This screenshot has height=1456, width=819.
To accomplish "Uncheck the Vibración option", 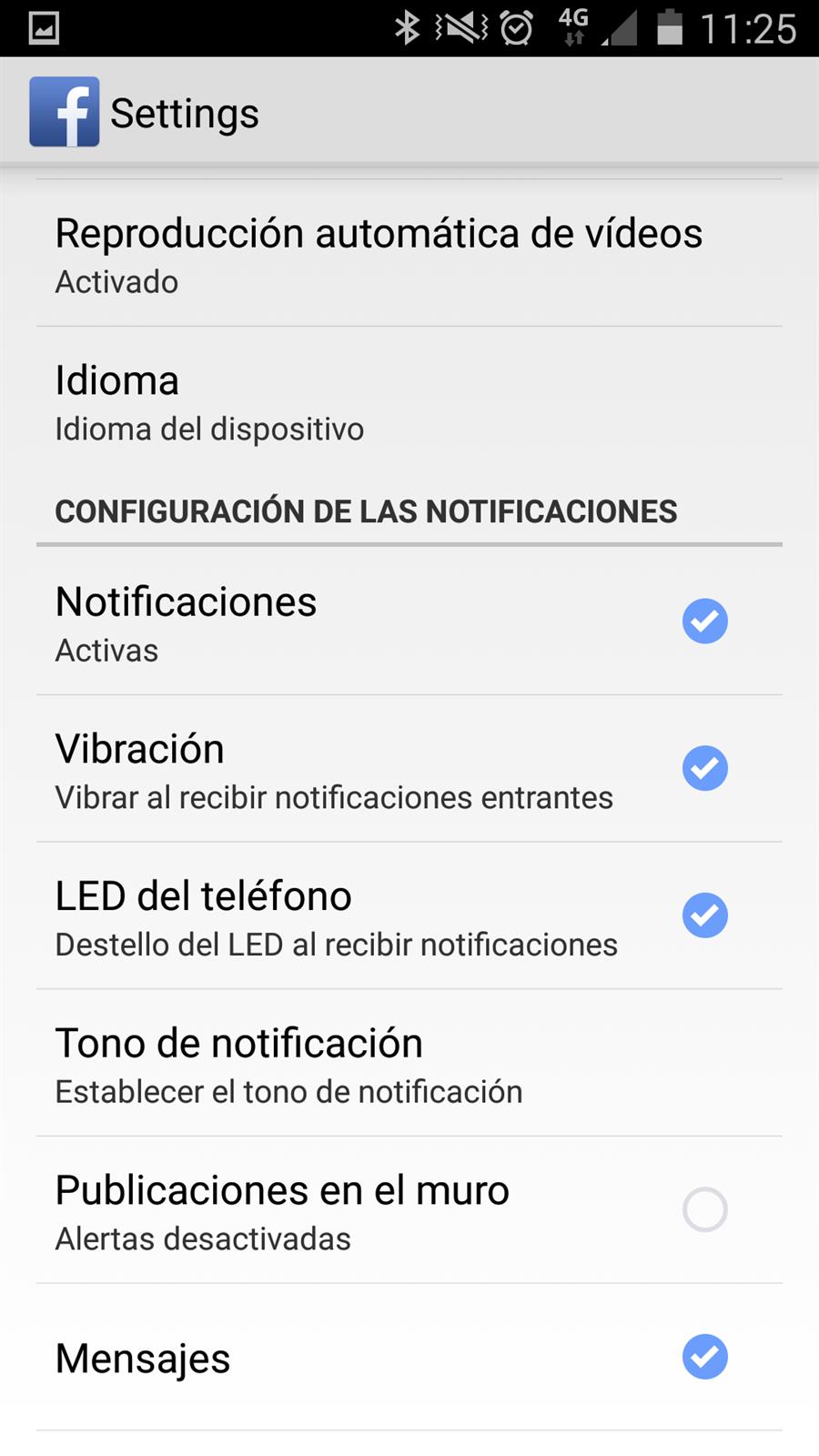I will click(x=704, y=769).
